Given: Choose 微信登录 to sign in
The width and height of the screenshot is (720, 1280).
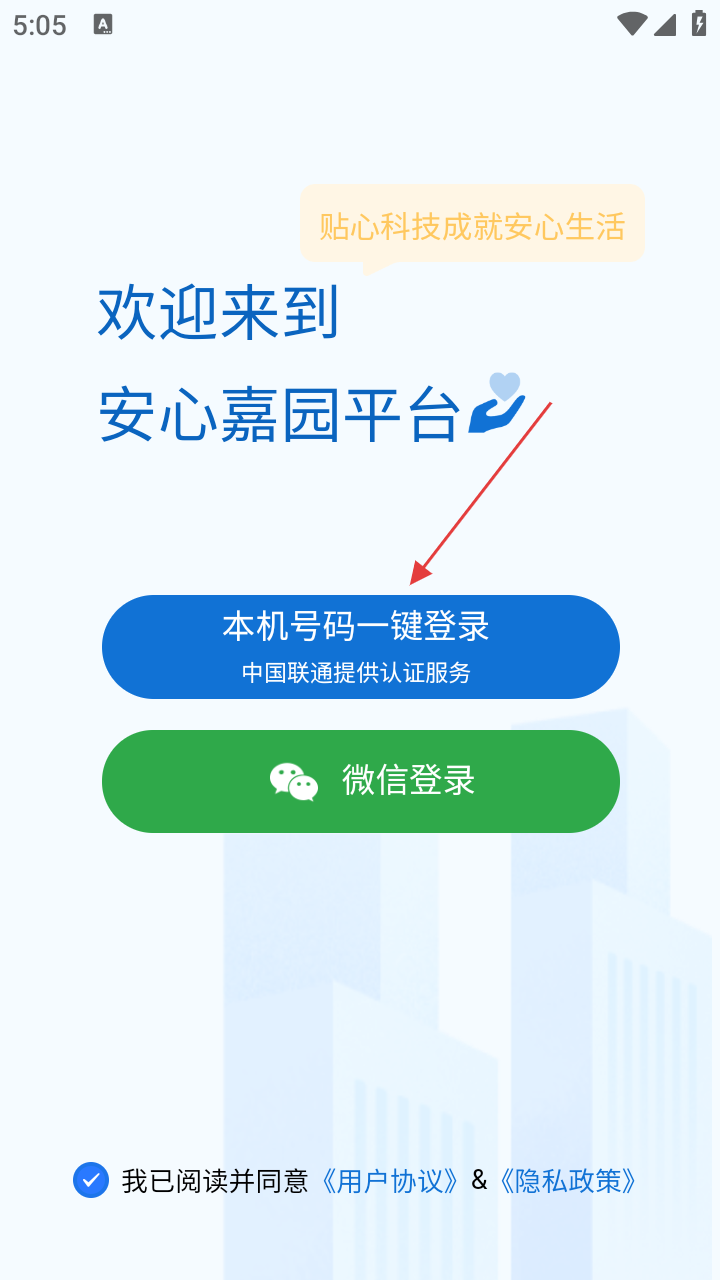Looking at the screenshot, I should [360, 781].
